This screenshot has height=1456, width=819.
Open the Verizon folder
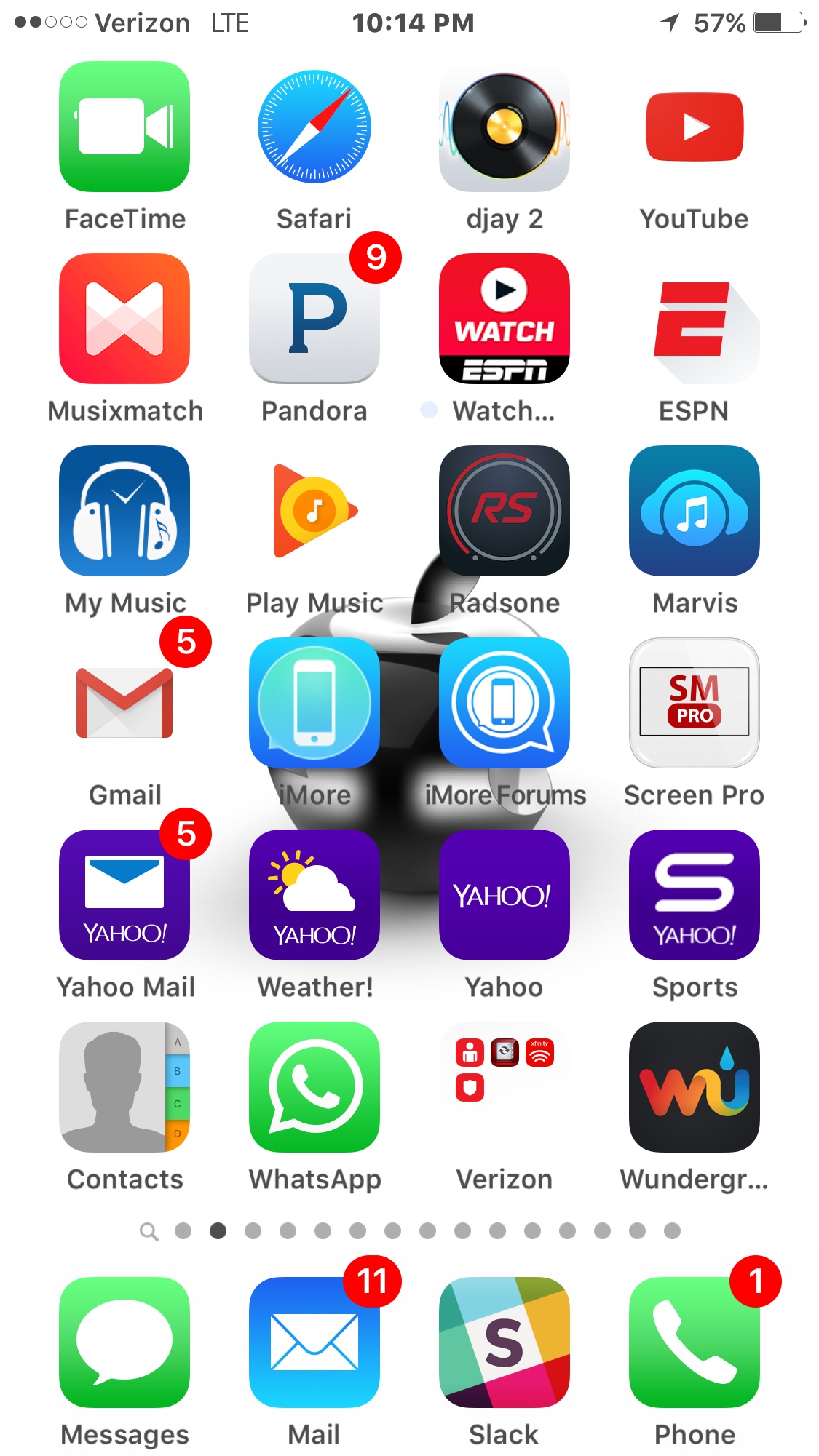pyautogui.click(x=504, y=1087)
